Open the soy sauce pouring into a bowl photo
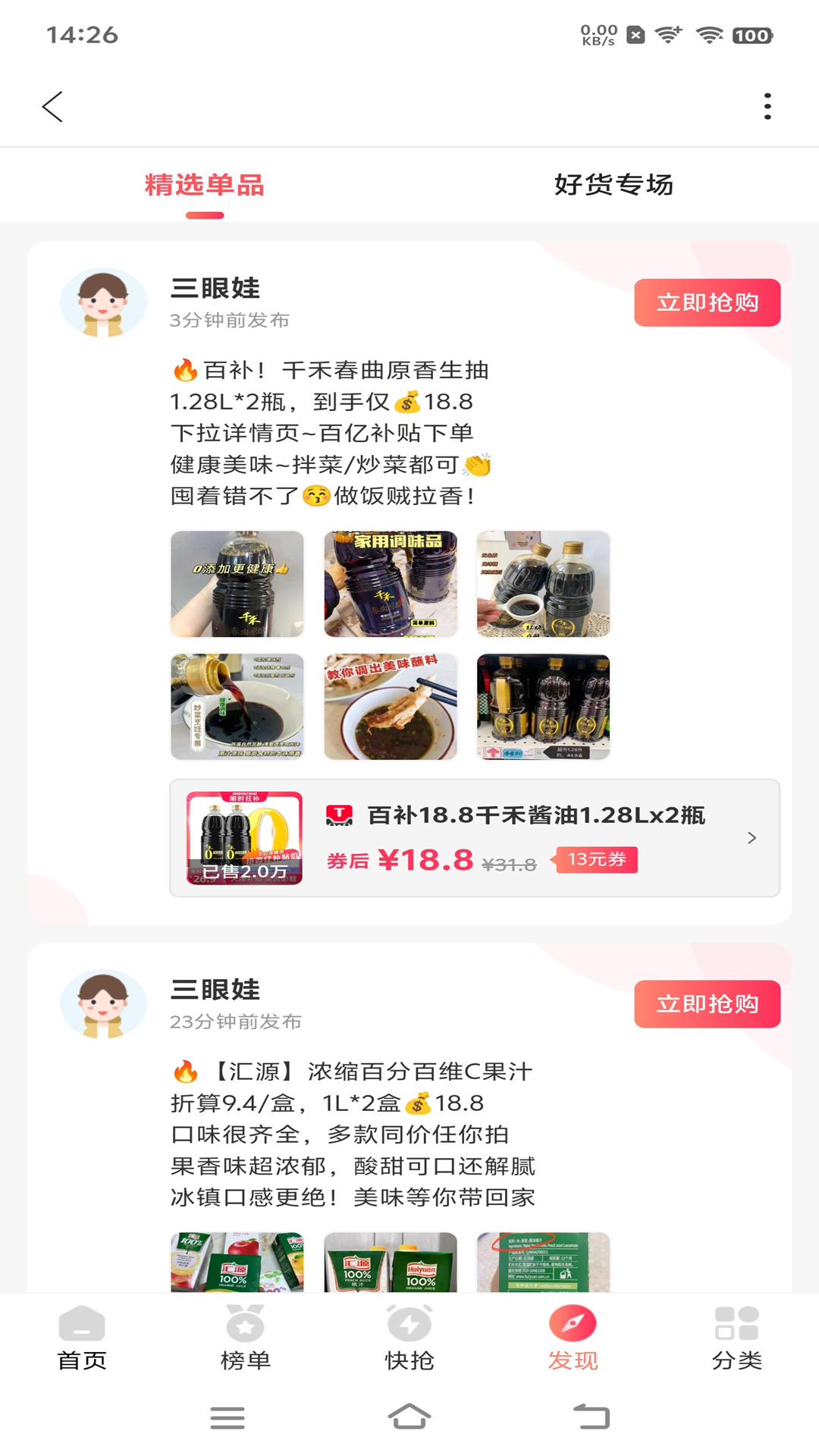 [x=237, y=707]
